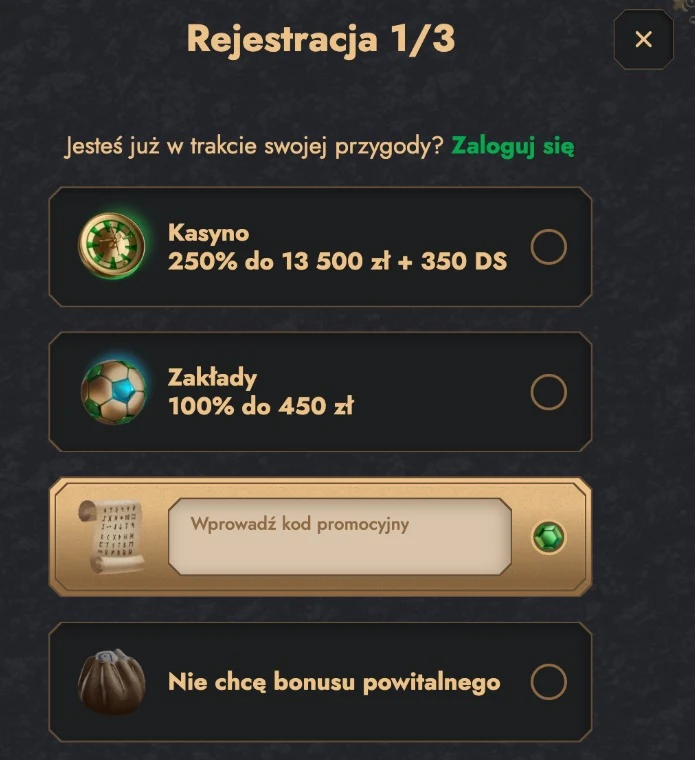The image size is (695, 760).
Task: Tap the Wprowadź kod promocyjny field
Action: click(x=339, y=537)
